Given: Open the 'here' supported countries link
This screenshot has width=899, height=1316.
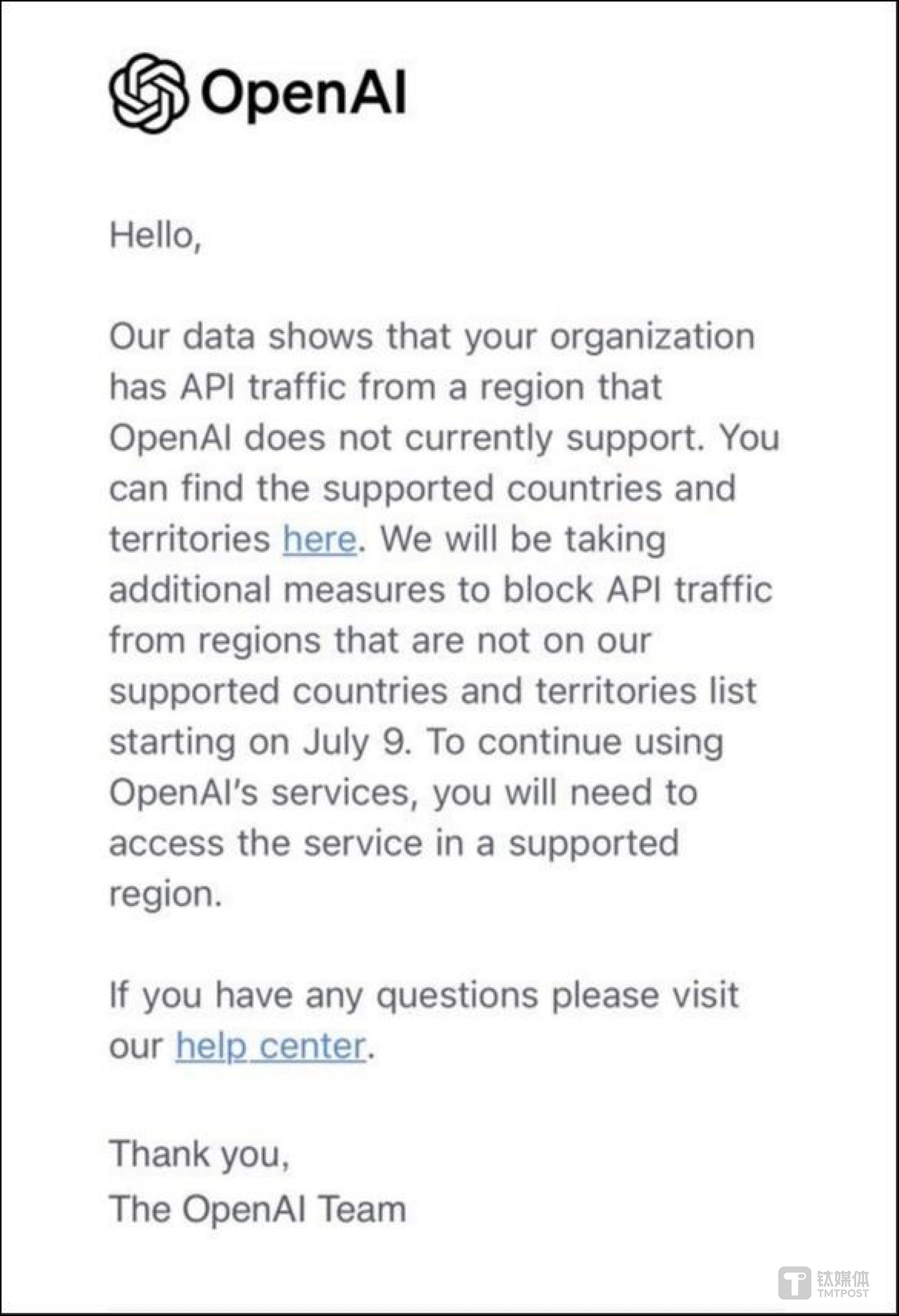Looking at the screenshot, I should 320,539.
